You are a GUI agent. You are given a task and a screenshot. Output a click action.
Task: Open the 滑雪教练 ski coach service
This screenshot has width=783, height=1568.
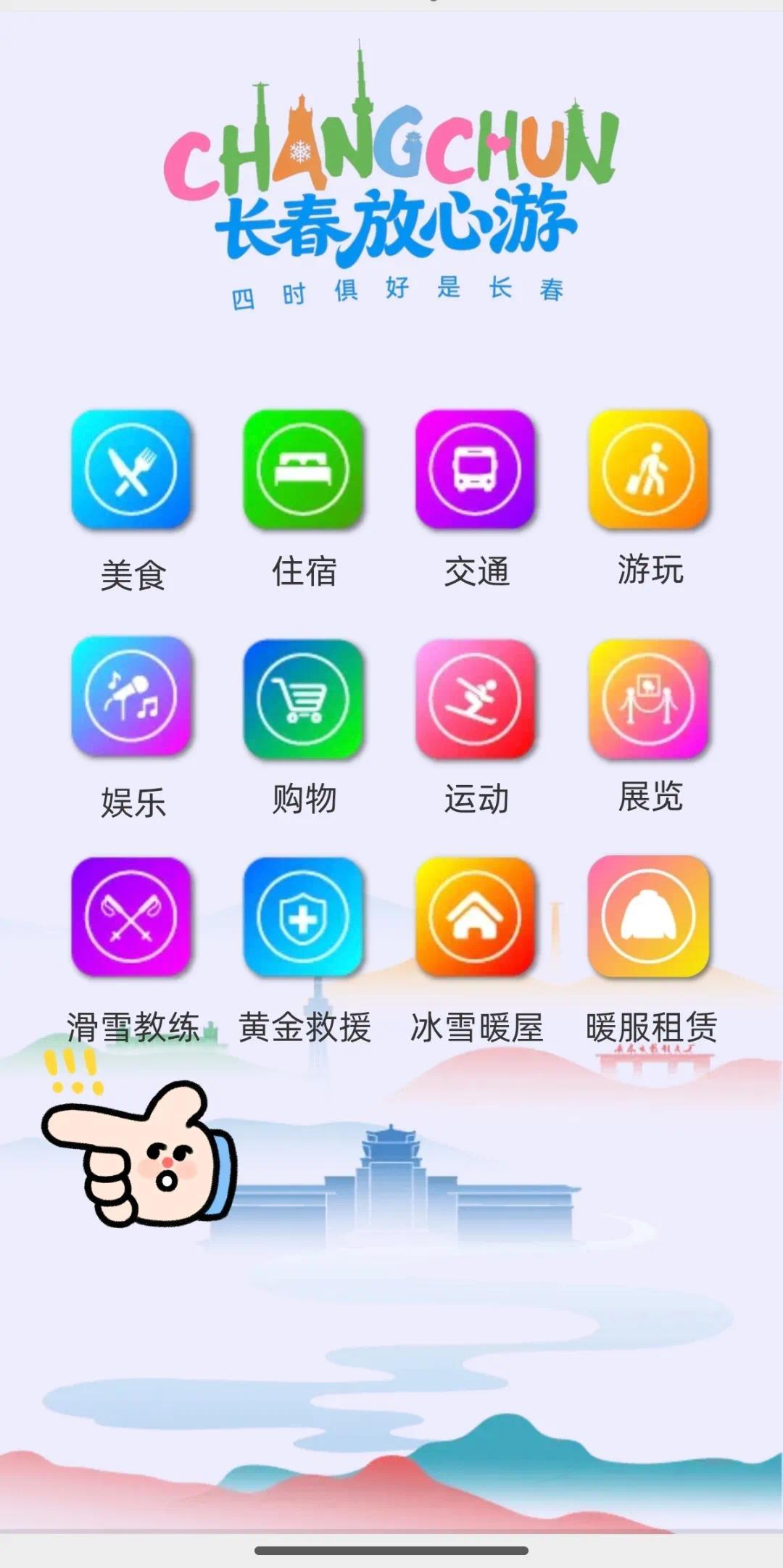tap(131, 917)
